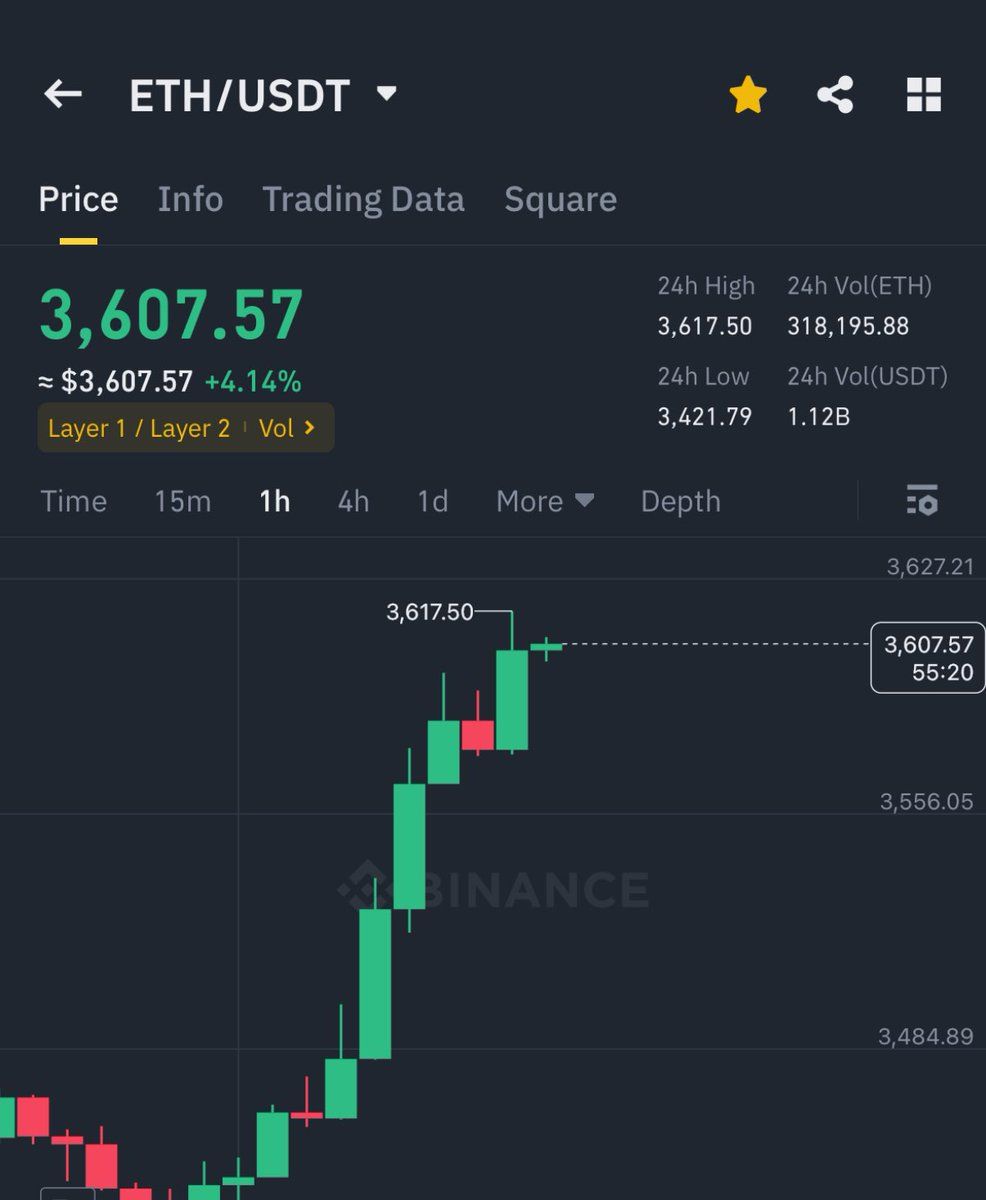Viewport: 986px width, 1200px height.
Task: Favorite the ETH/USDT pair using the star
Action: click(x=747, y=94)
